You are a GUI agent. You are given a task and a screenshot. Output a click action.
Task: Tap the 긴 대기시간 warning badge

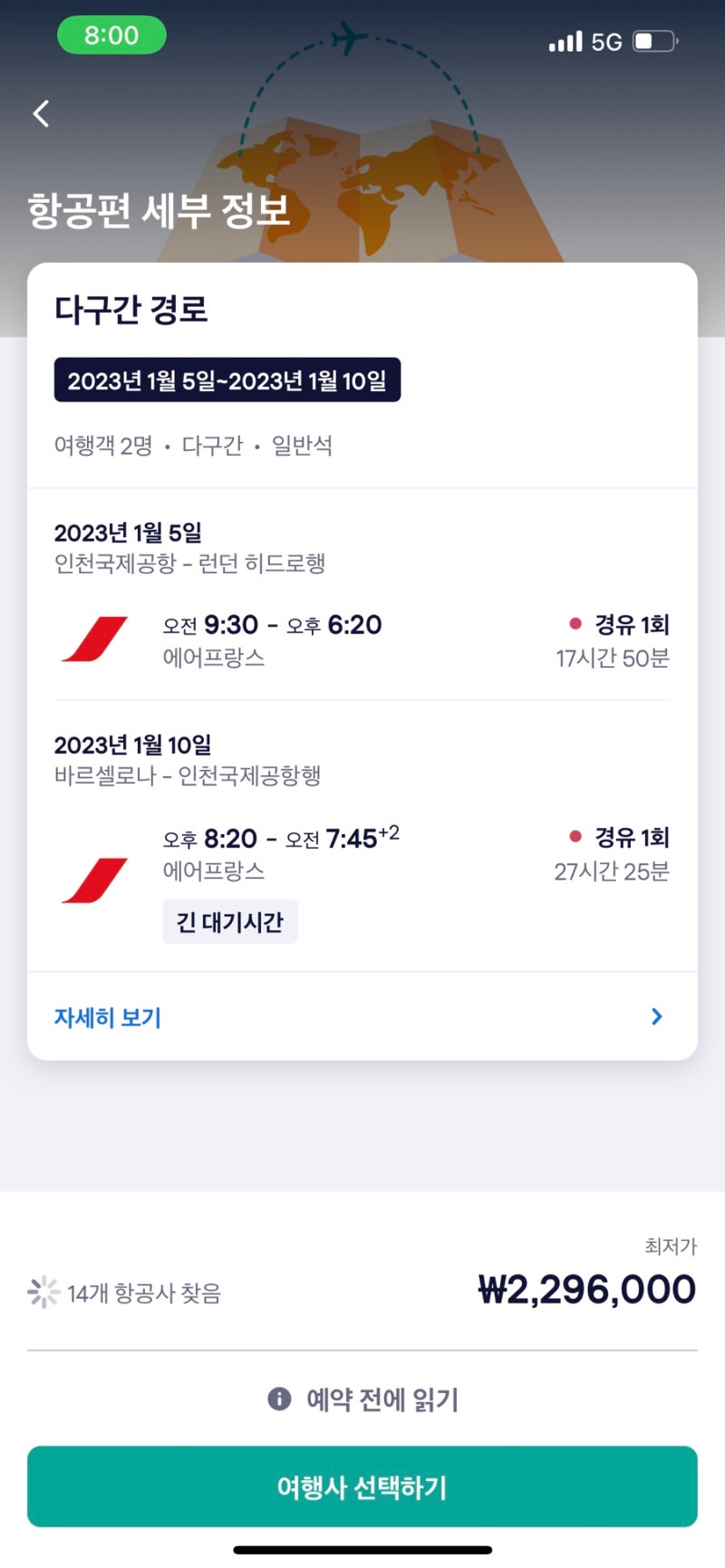229,920
